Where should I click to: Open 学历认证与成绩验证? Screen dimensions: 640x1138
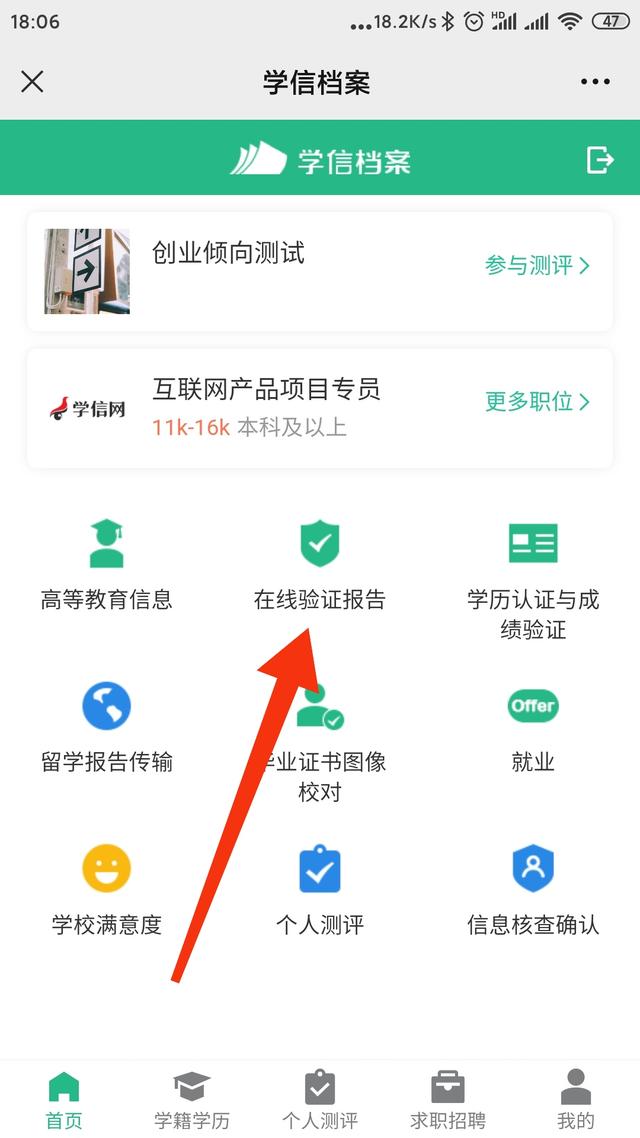point(533,580)
